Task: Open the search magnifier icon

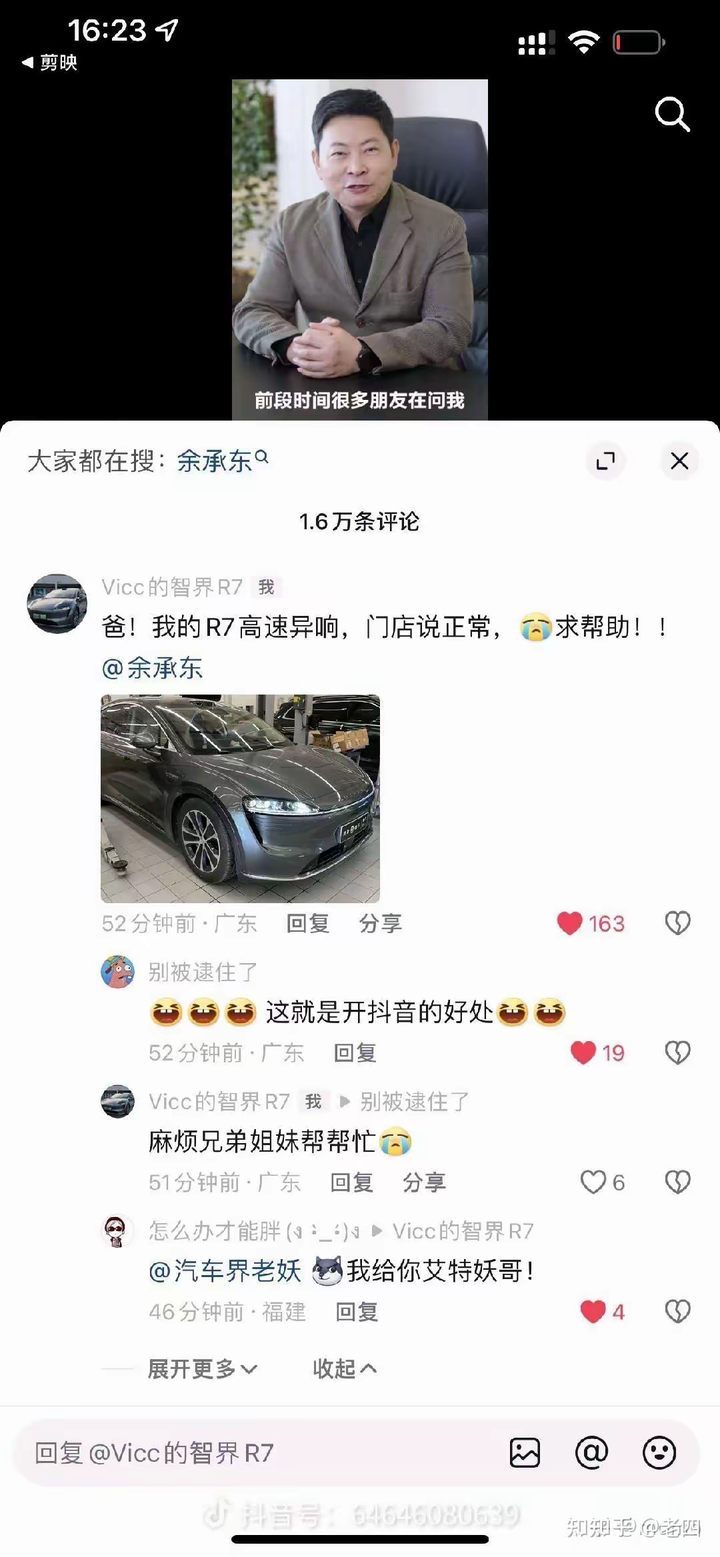Action: tap(672, 115)
